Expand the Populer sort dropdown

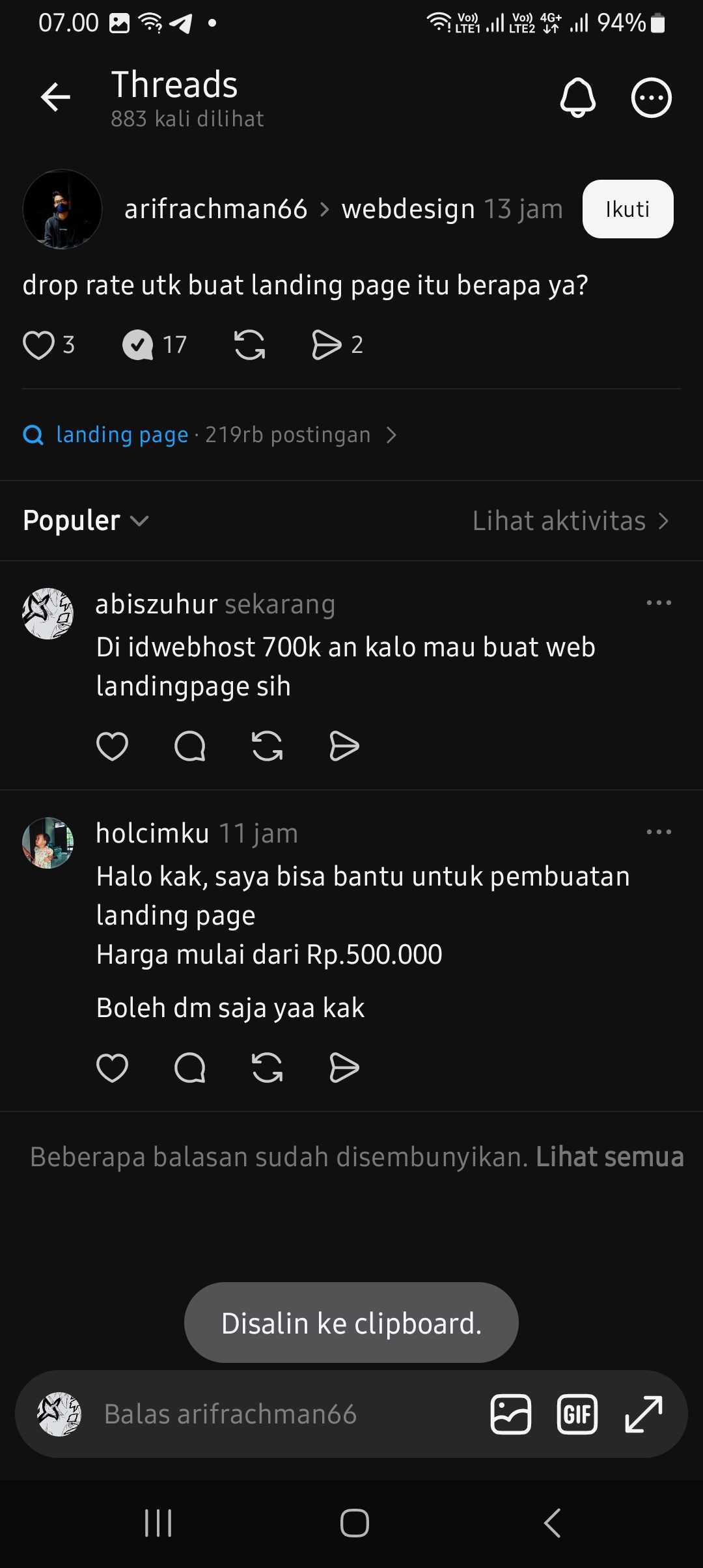[86, 520]
